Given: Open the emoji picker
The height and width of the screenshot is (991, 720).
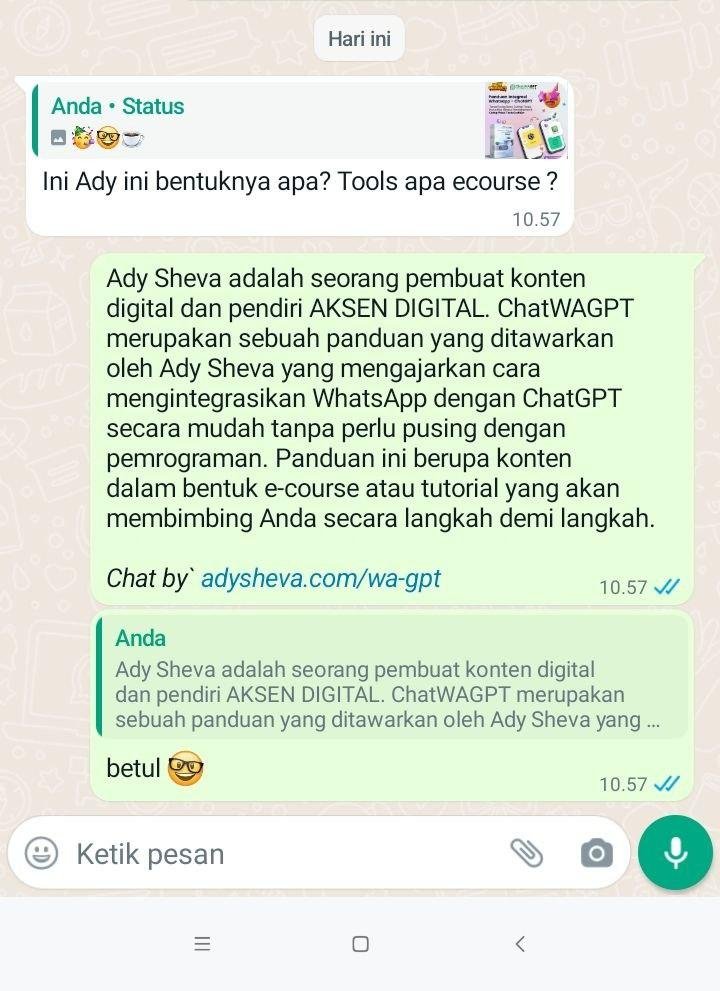Looking at the screenshot, I should tap(41, 853).
